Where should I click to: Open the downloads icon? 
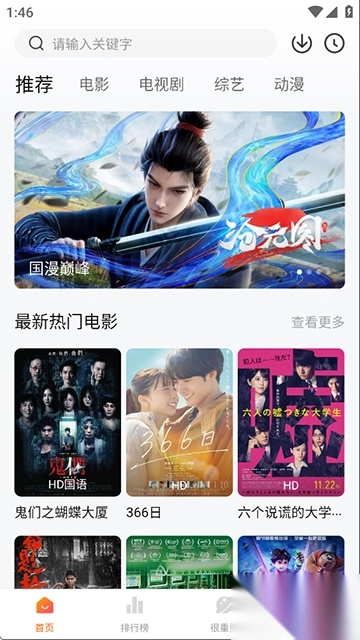coord(302,43)
